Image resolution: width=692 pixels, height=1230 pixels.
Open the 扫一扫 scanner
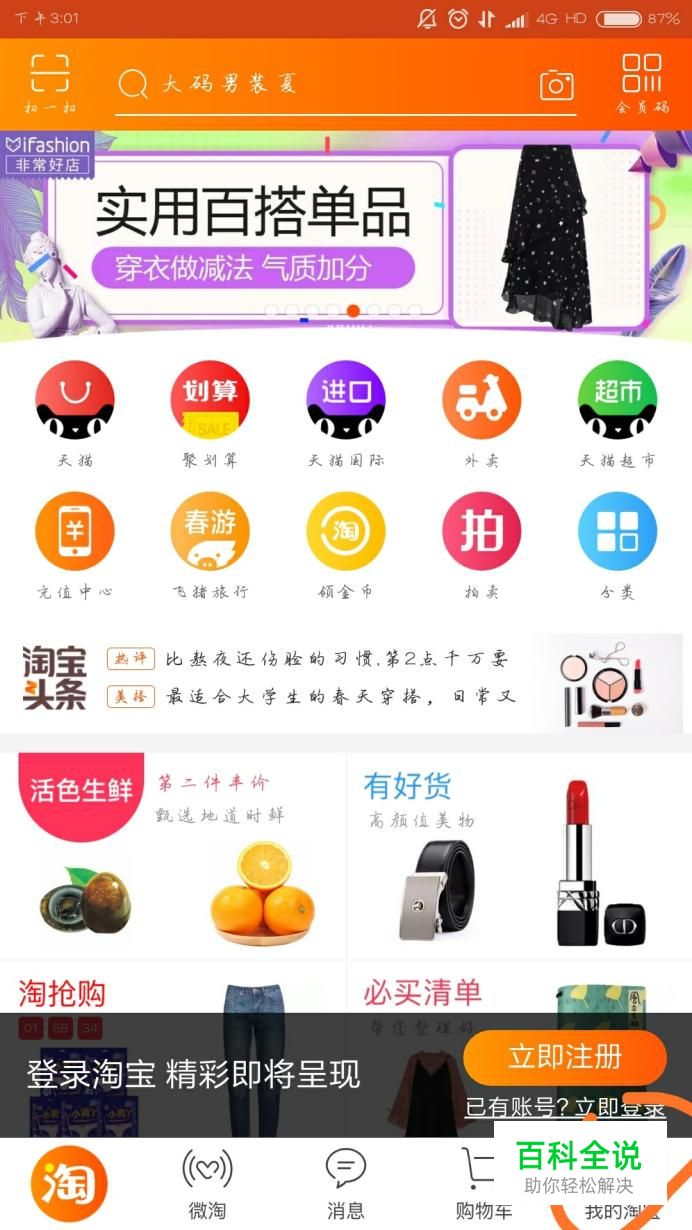click(50, 84)
